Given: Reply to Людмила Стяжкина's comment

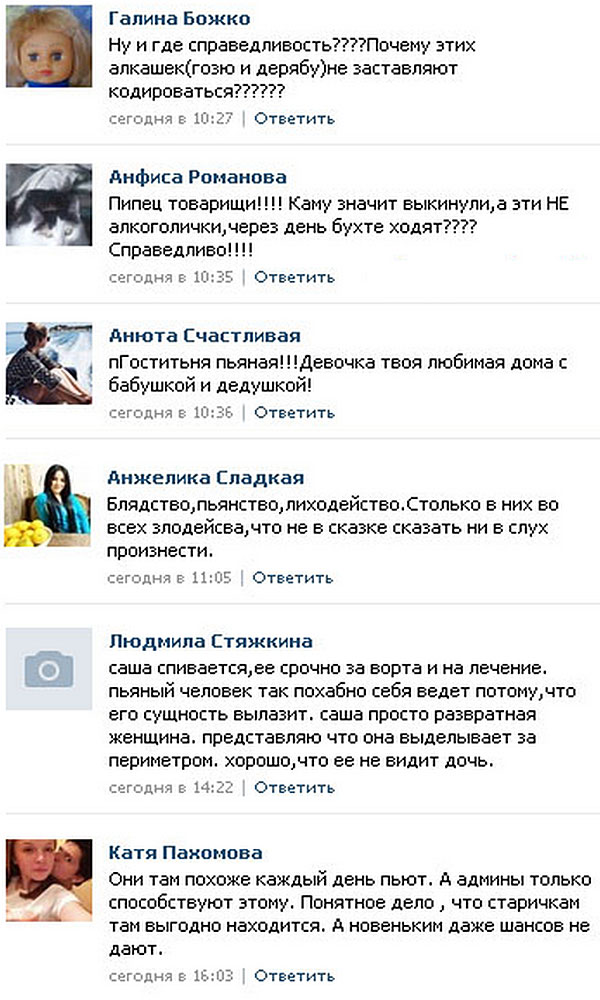Looking at the screenshot, I should click(294, 787).
